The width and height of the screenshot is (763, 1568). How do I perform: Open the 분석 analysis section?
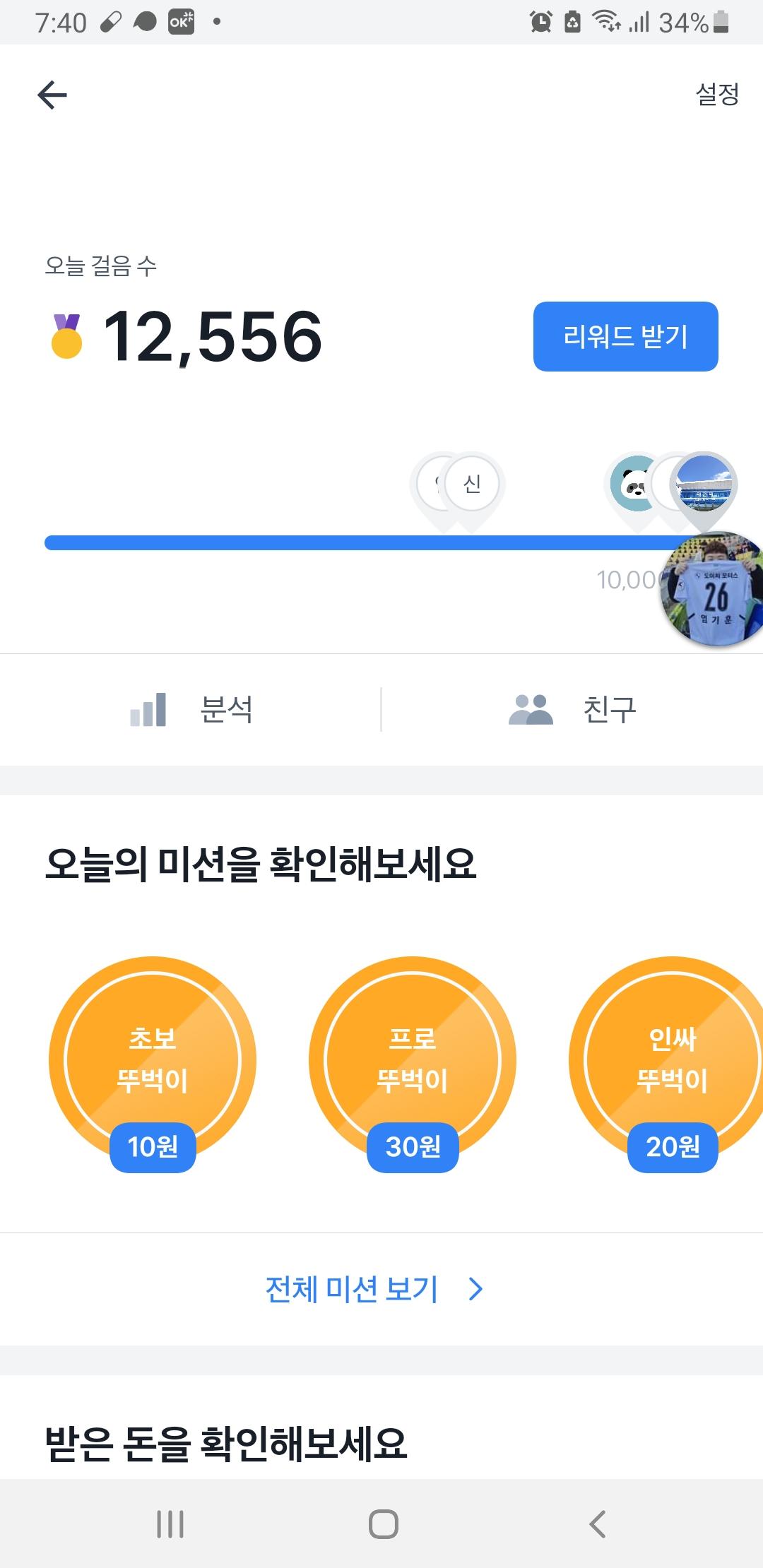click(191, 709)
